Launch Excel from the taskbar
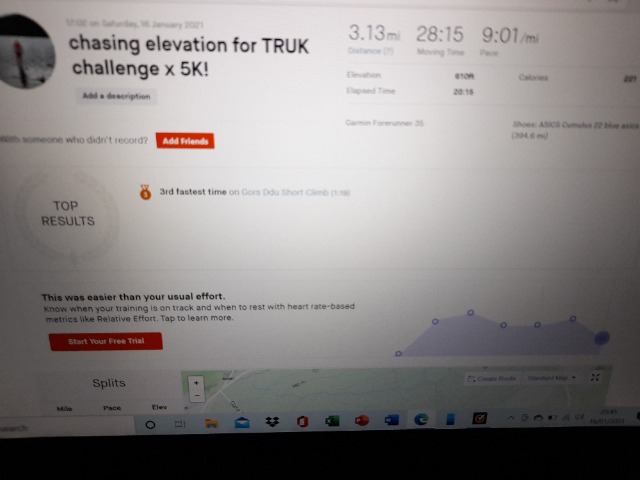This screenshot has height=480, width=640. pos(332,421)
